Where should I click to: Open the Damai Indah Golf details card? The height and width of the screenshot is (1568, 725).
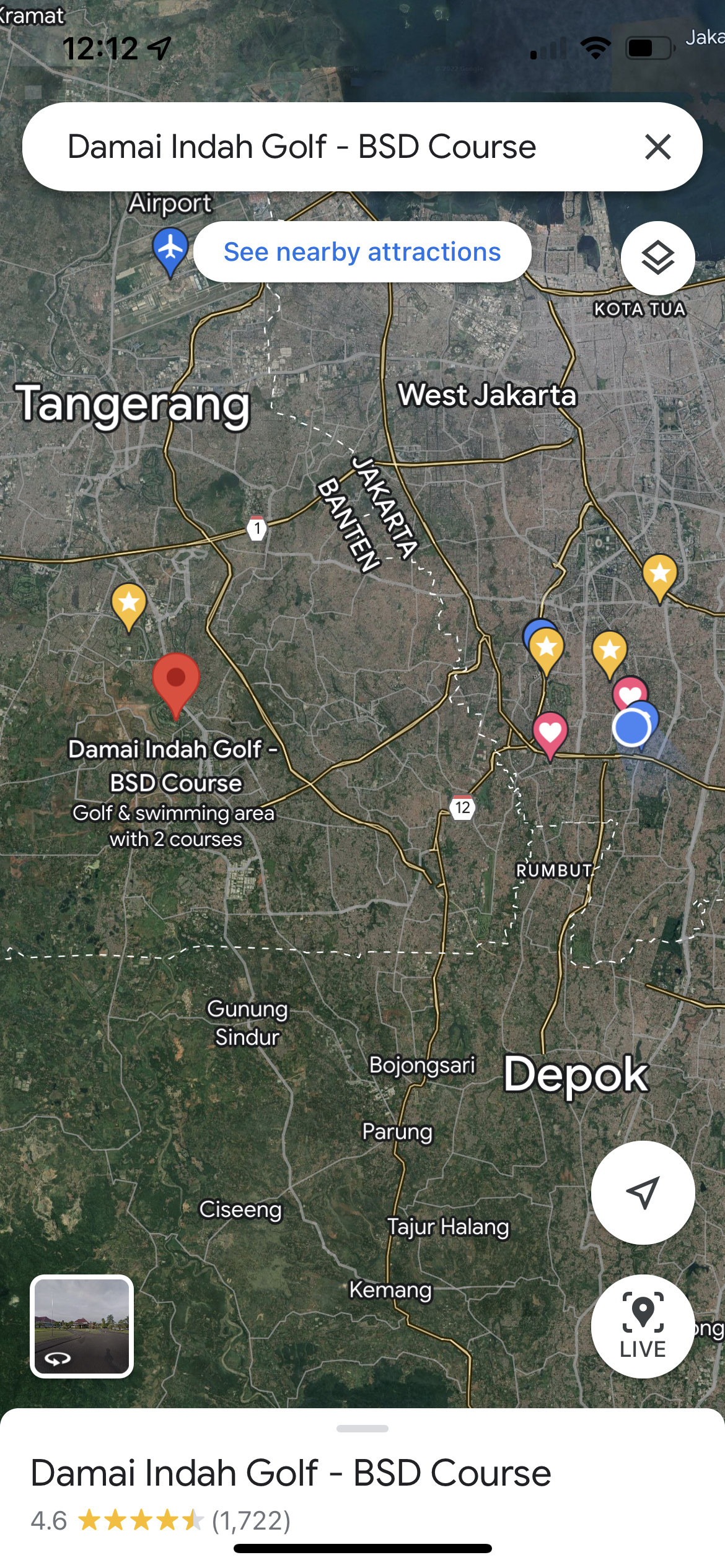coord(290,1473)
